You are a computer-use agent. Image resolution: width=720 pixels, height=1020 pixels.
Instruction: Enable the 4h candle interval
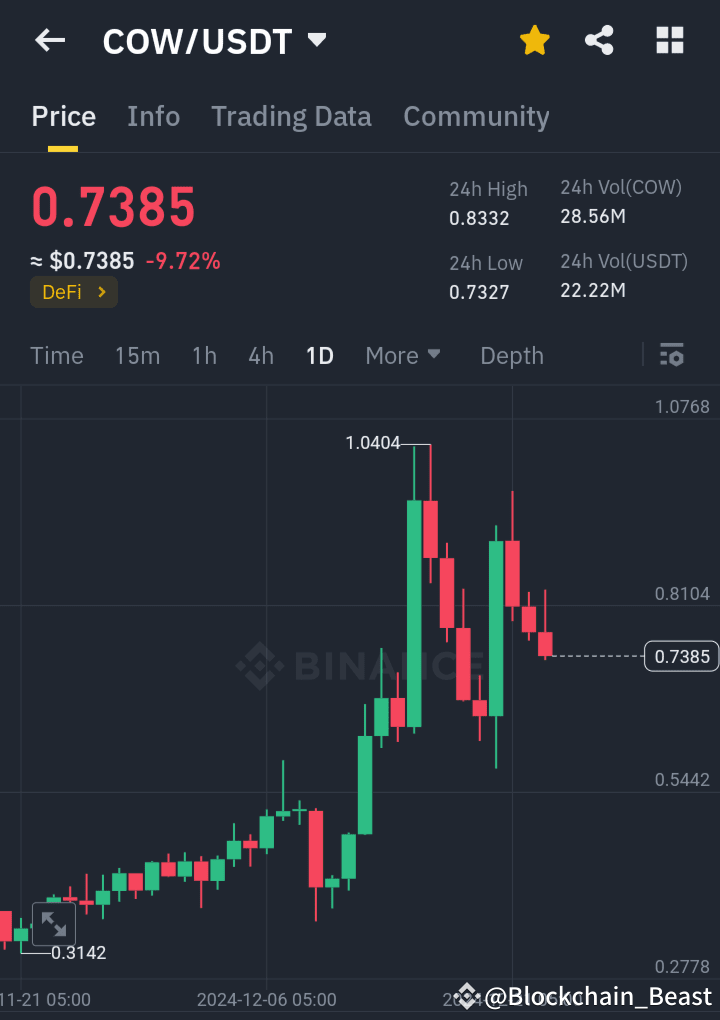260,355
